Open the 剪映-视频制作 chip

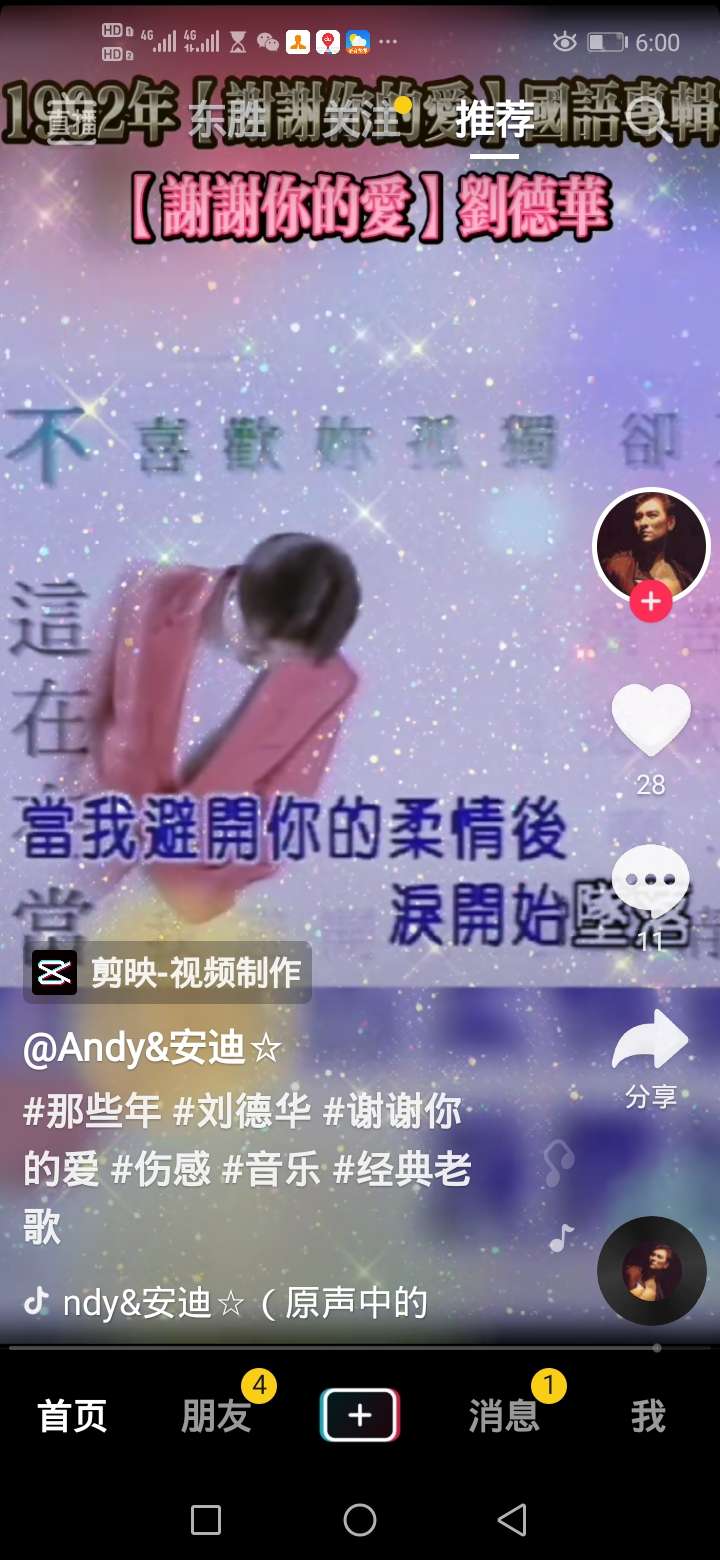(x=167, y=972)
